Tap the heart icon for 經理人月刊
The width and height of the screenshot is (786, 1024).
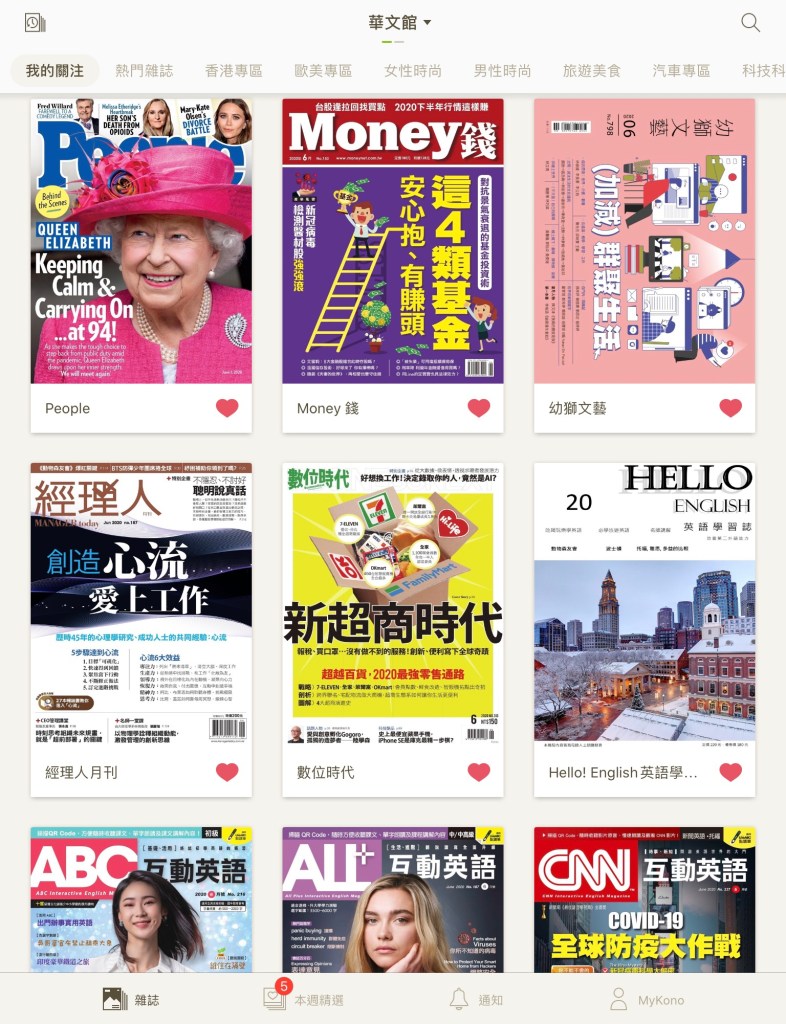pos(227,772)
